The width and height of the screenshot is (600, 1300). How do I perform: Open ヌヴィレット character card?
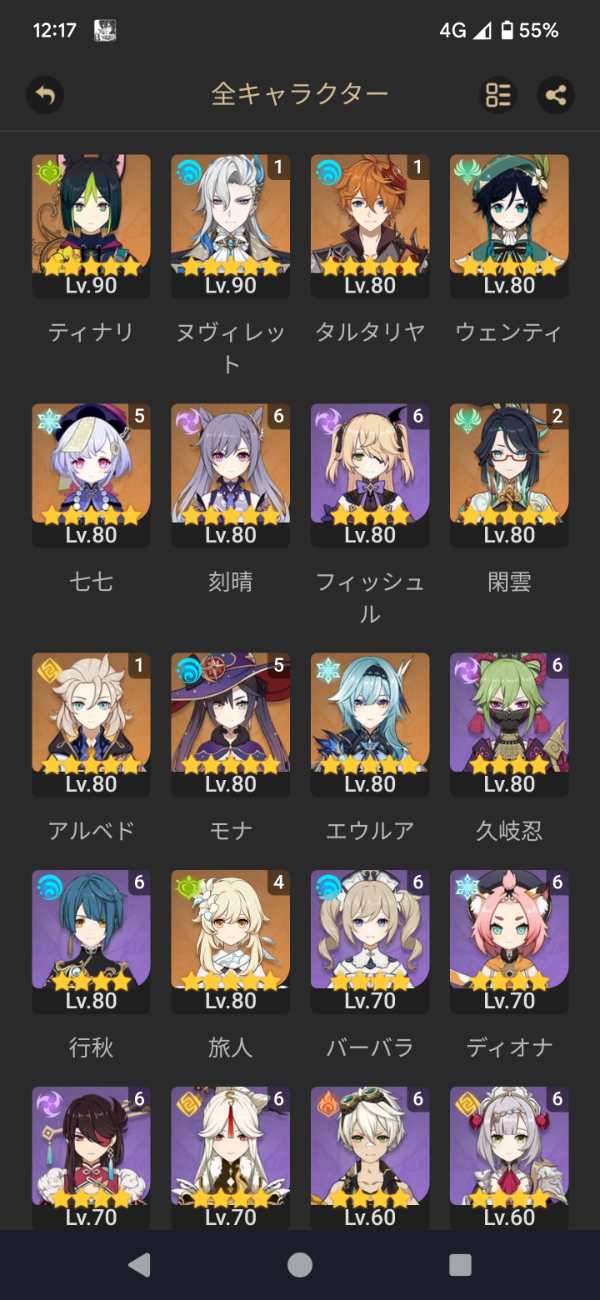[231, 225]
